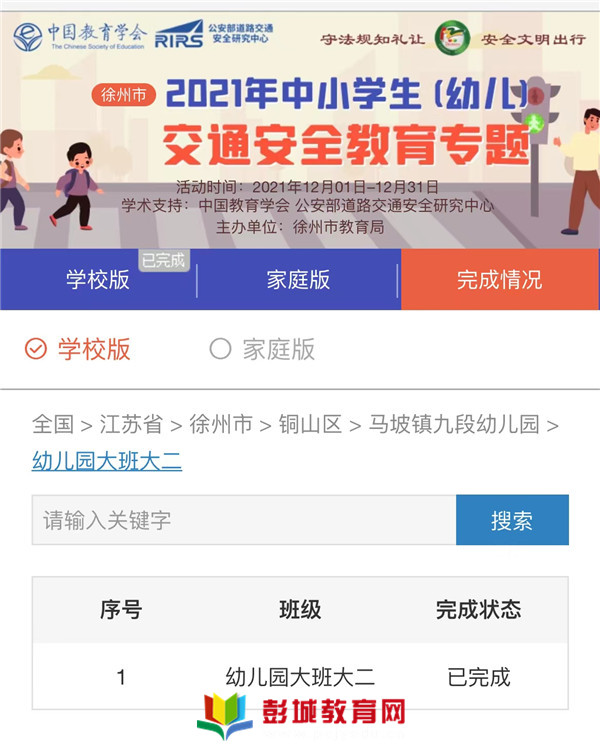The width and height of the screenshot is (600, 754).
Task: Switch to the 家庭版 tab
Action: click(298, 280)
